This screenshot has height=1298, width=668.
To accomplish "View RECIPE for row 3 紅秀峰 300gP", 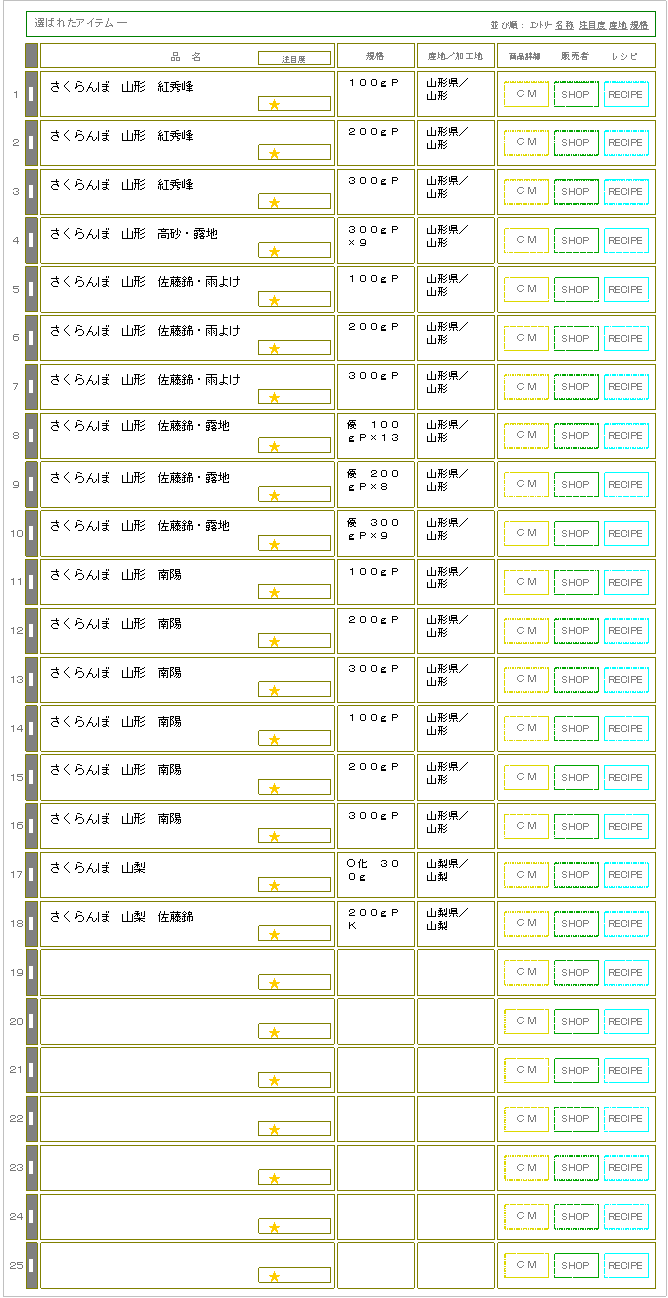I will (626, 192).
